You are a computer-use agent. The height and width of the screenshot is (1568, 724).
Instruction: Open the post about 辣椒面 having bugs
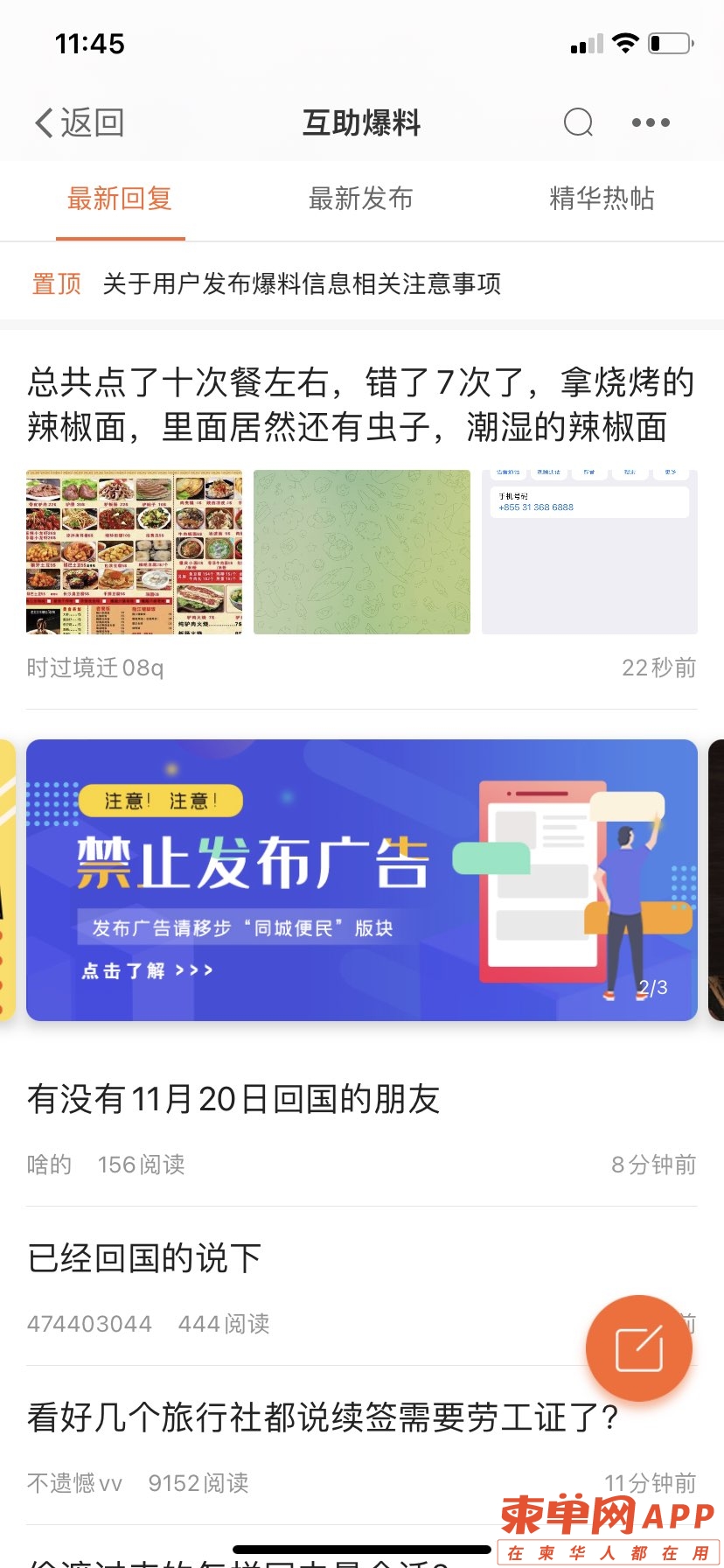pyautogui.click(x=360, y=405)
